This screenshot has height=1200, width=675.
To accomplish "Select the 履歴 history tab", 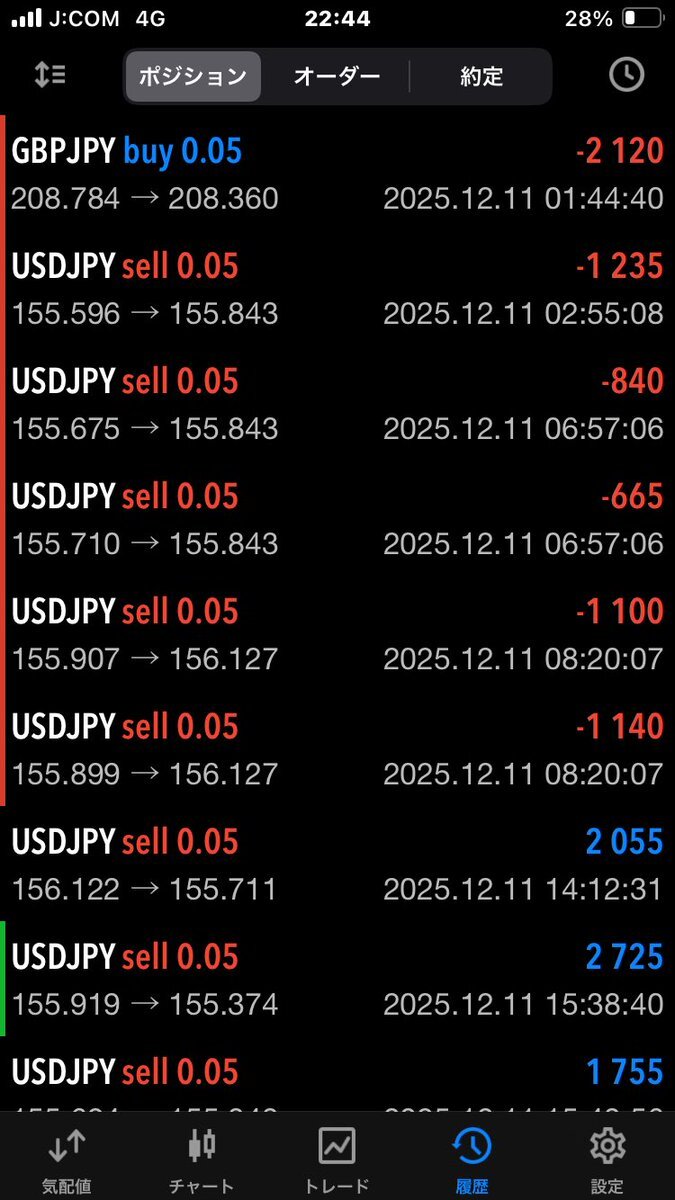I will tap(472, 1160).
